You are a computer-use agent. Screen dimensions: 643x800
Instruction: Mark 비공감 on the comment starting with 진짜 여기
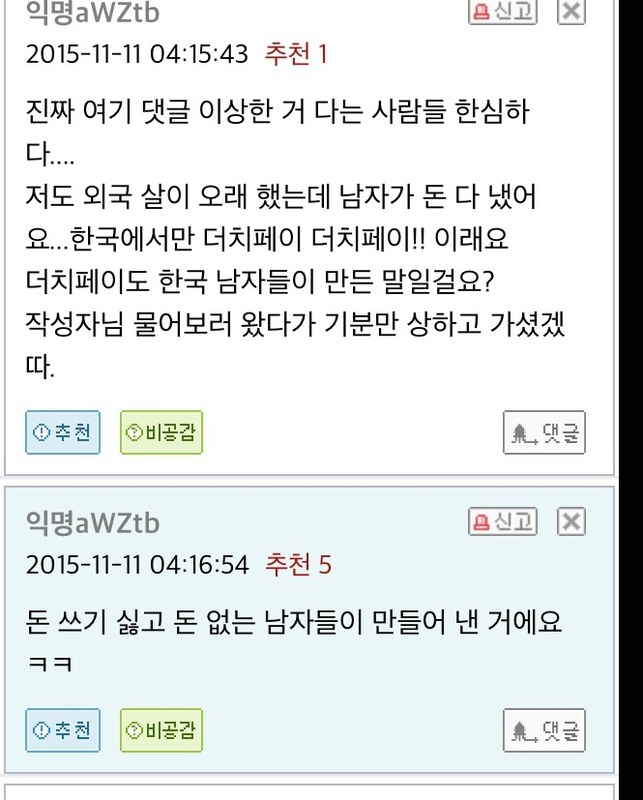161,432
